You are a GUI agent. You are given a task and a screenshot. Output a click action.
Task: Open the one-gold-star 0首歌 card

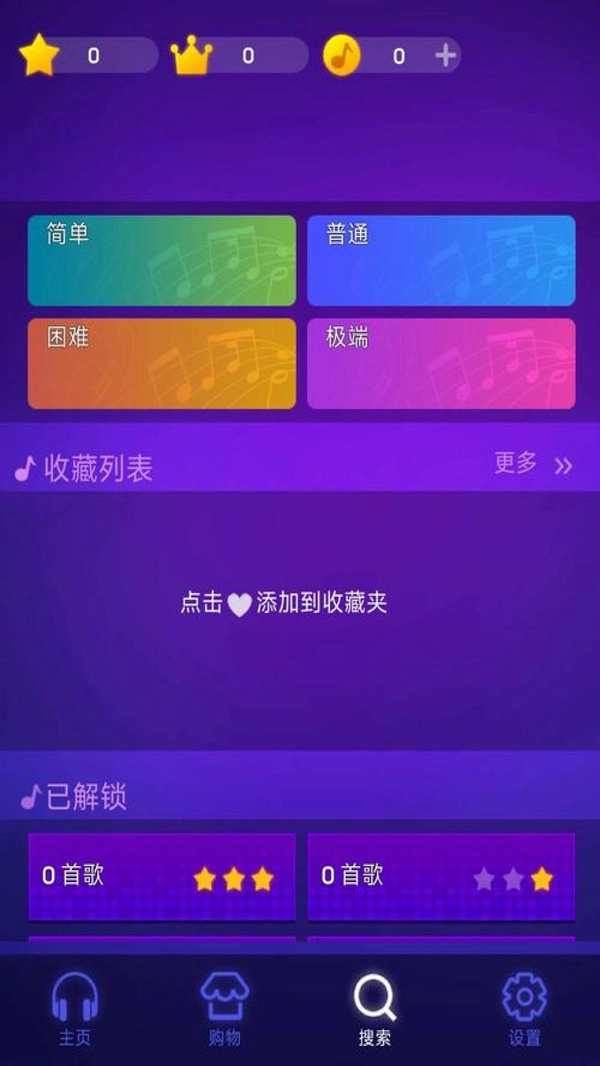click(441, 877)
